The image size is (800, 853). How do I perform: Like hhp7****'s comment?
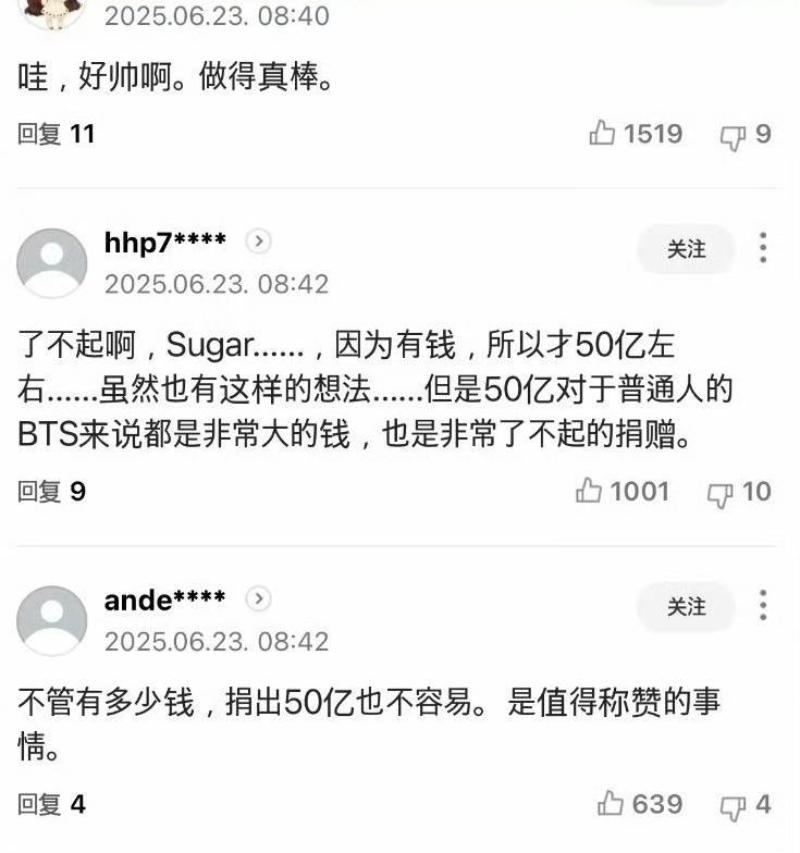(x=589, y=491)
